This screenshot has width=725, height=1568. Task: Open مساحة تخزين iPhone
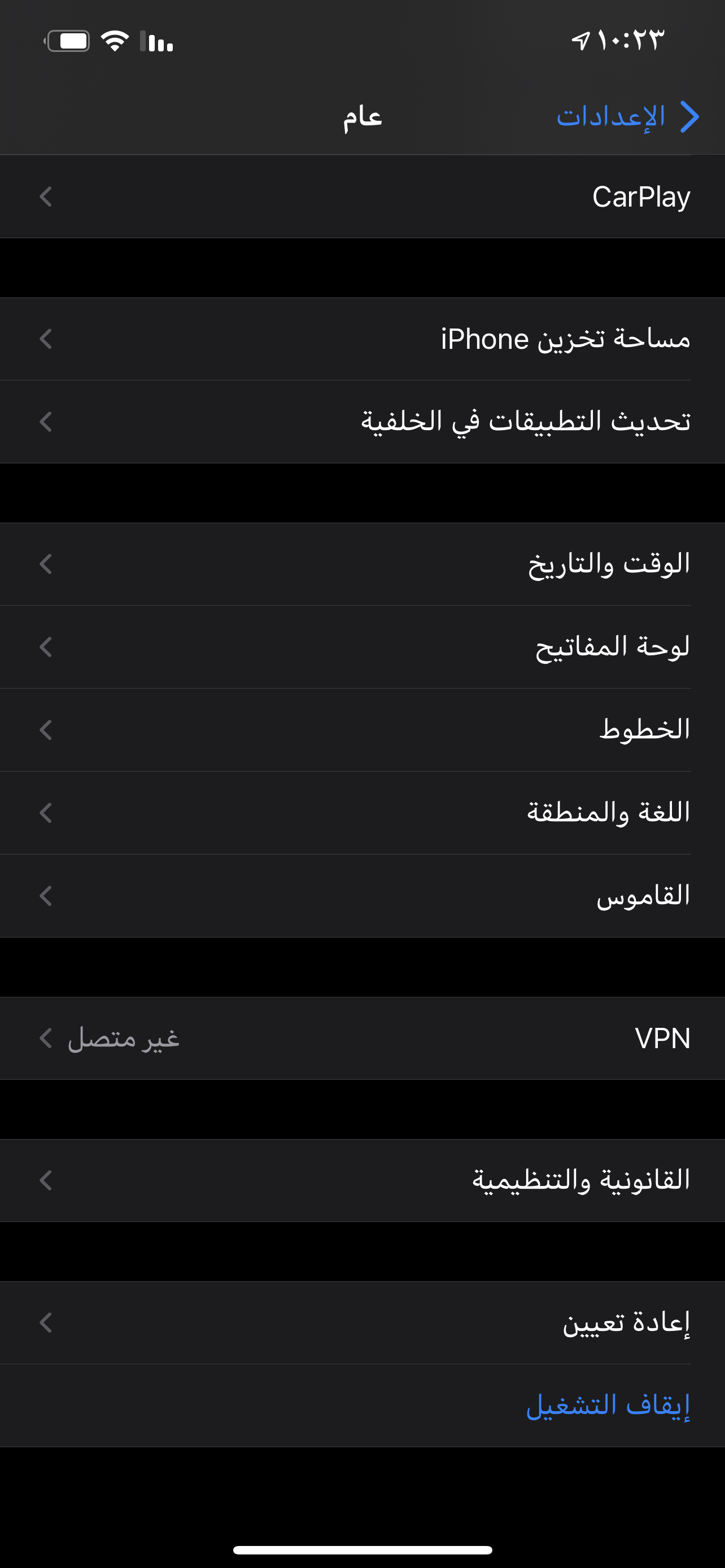362,339
